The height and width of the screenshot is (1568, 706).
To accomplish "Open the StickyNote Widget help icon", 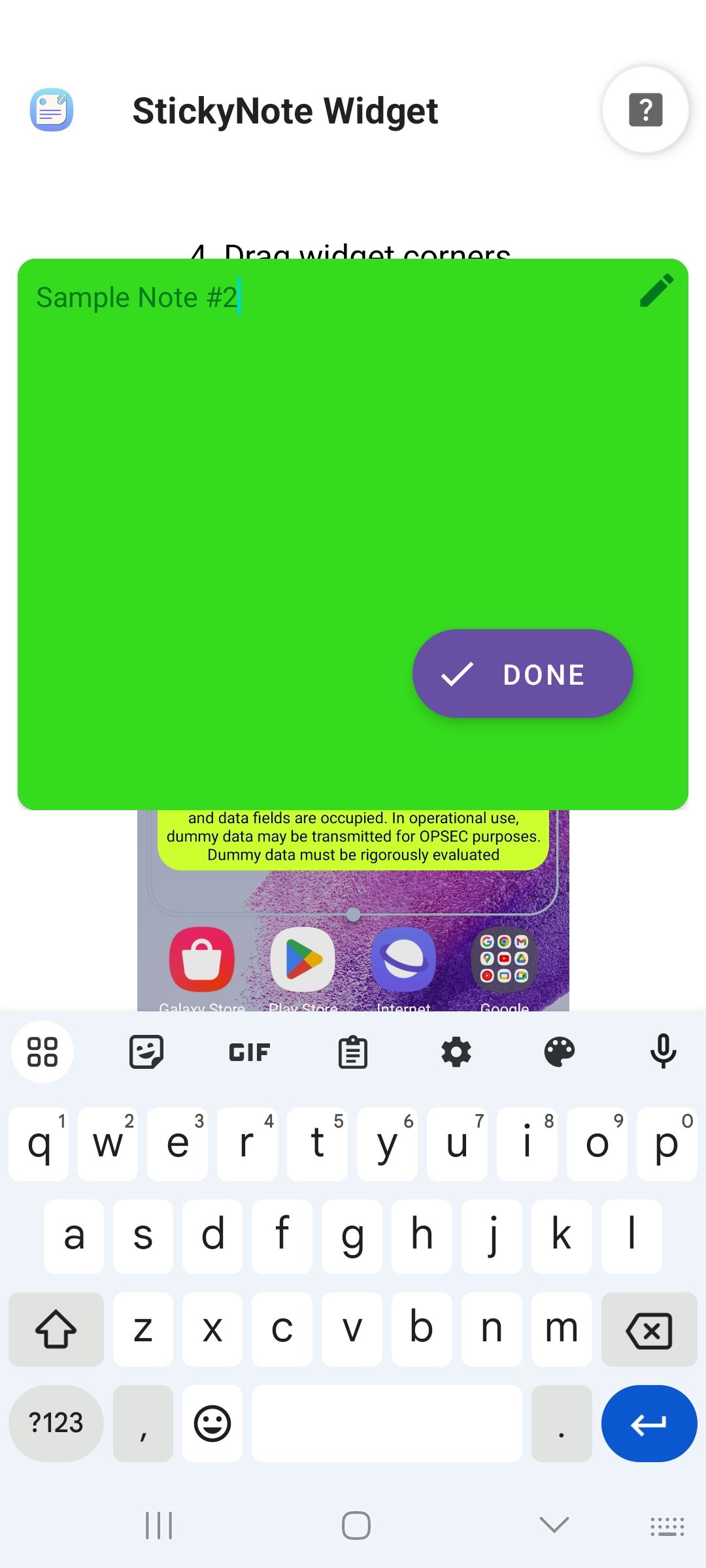I will (645, 110).
